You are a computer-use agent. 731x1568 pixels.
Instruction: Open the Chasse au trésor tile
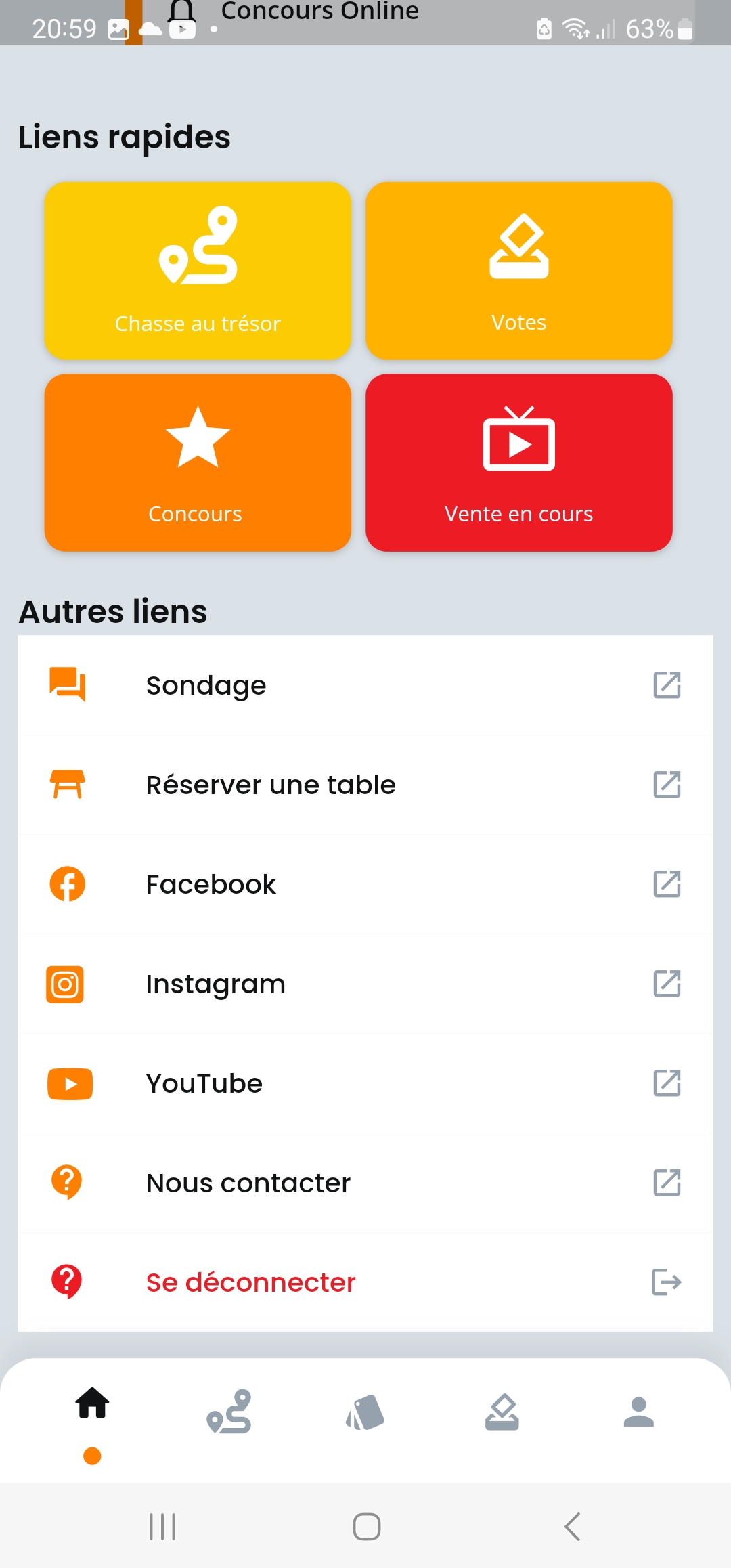(x=198, y=270)
